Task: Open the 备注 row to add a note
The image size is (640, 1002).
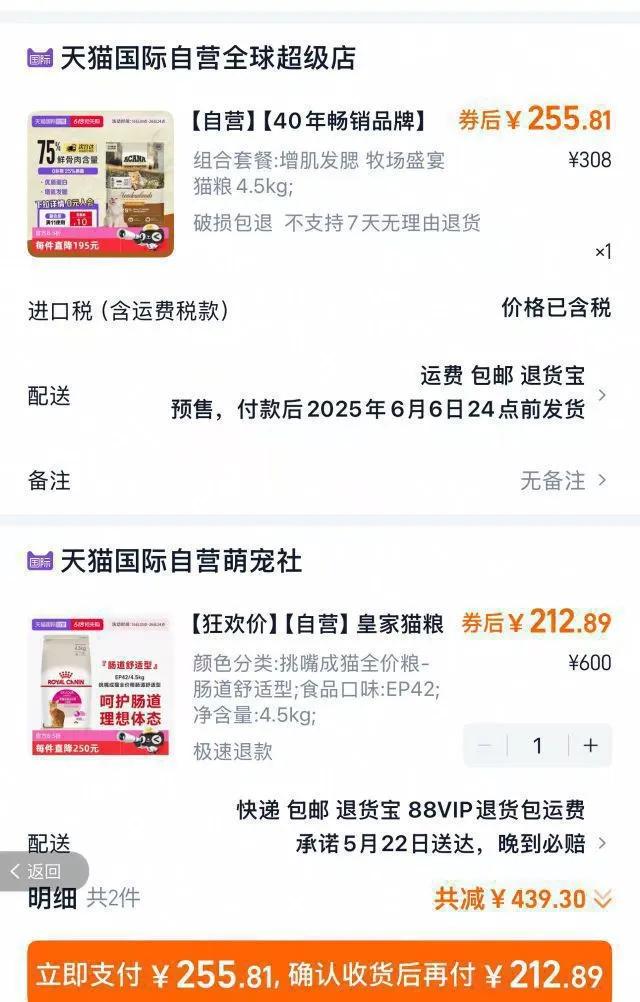Action: click(319, 480)
